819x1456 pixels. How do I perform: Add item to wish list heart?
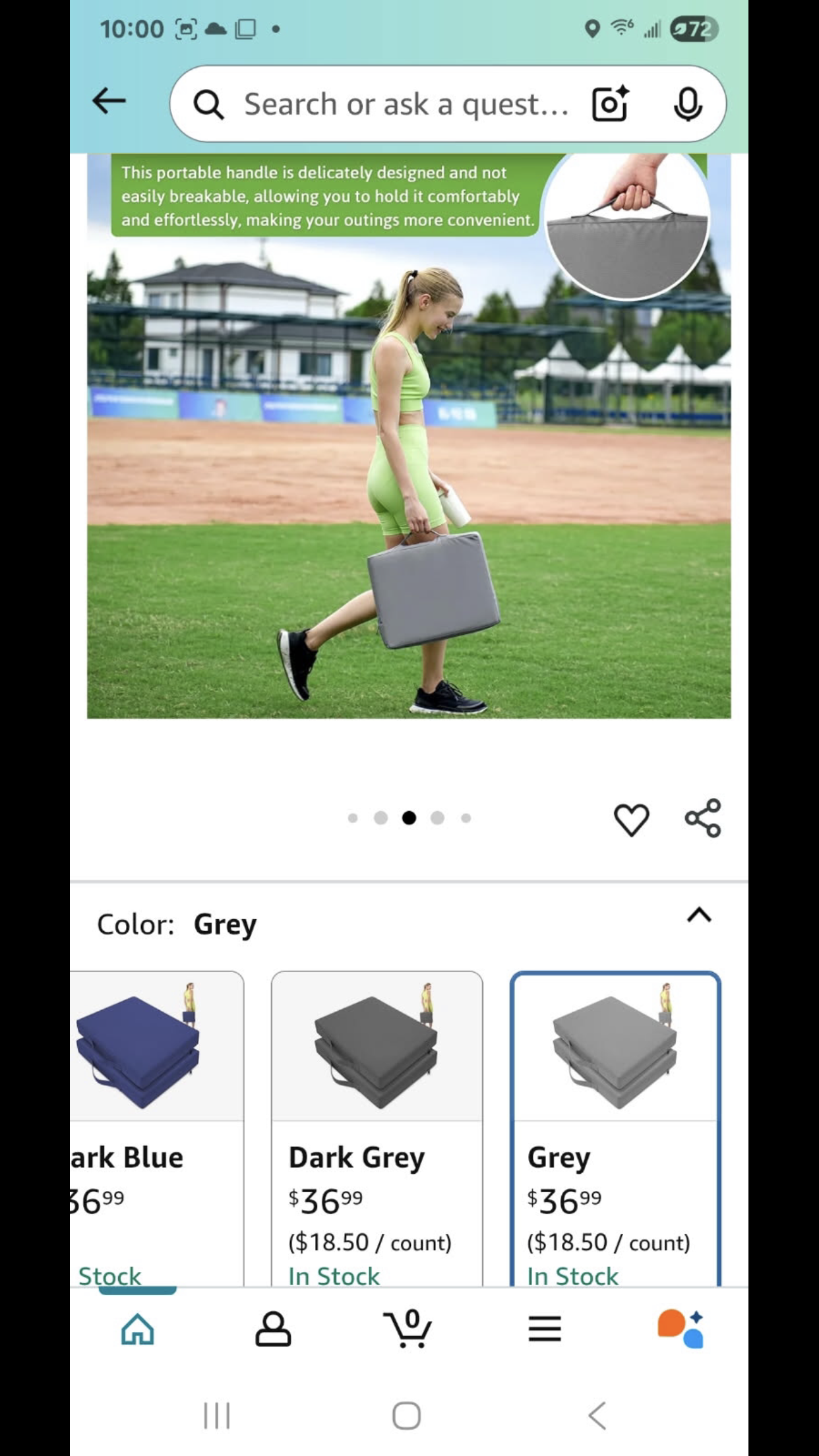click(x=631, y=820)
